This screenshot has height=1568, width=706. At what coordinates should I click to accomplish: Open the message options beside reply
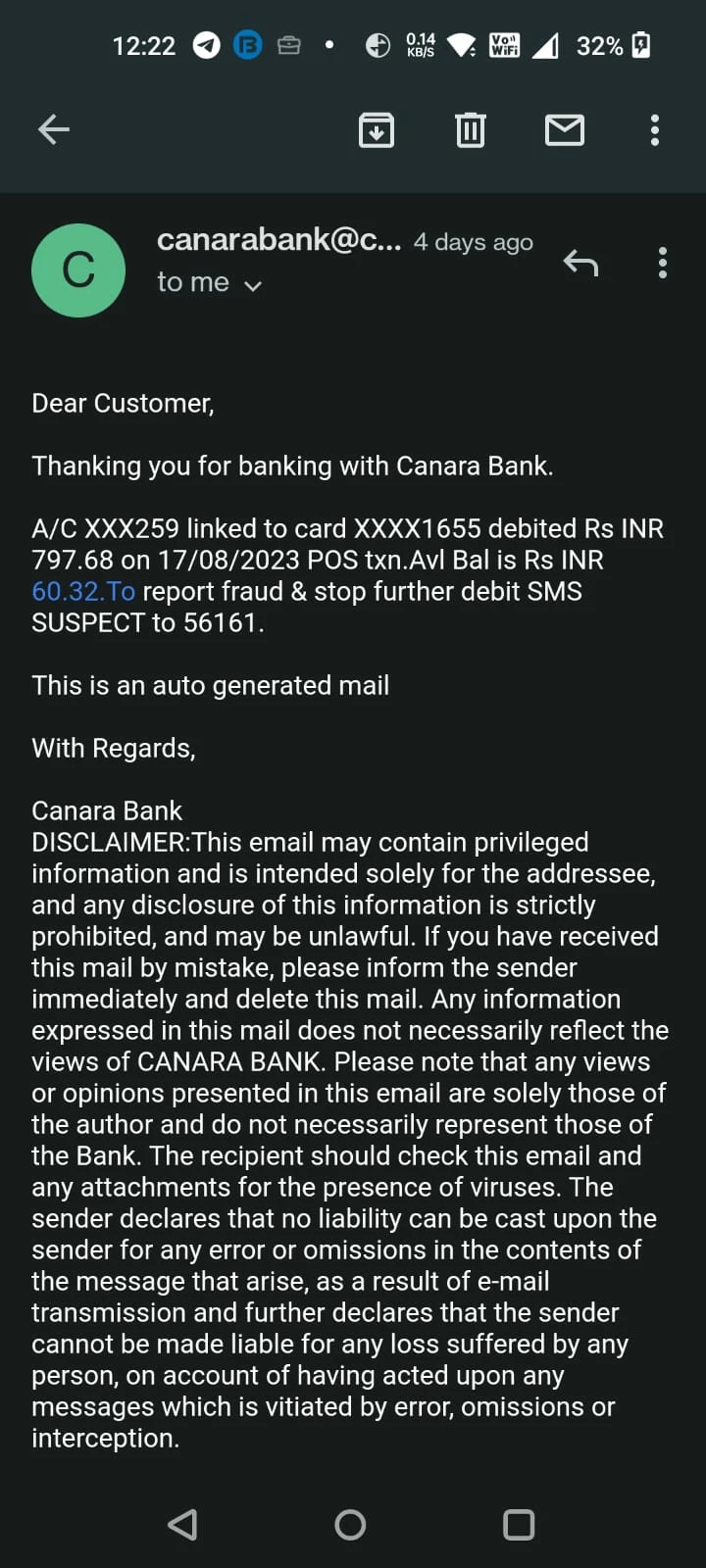pyautogui.click(x=663, y=263)
